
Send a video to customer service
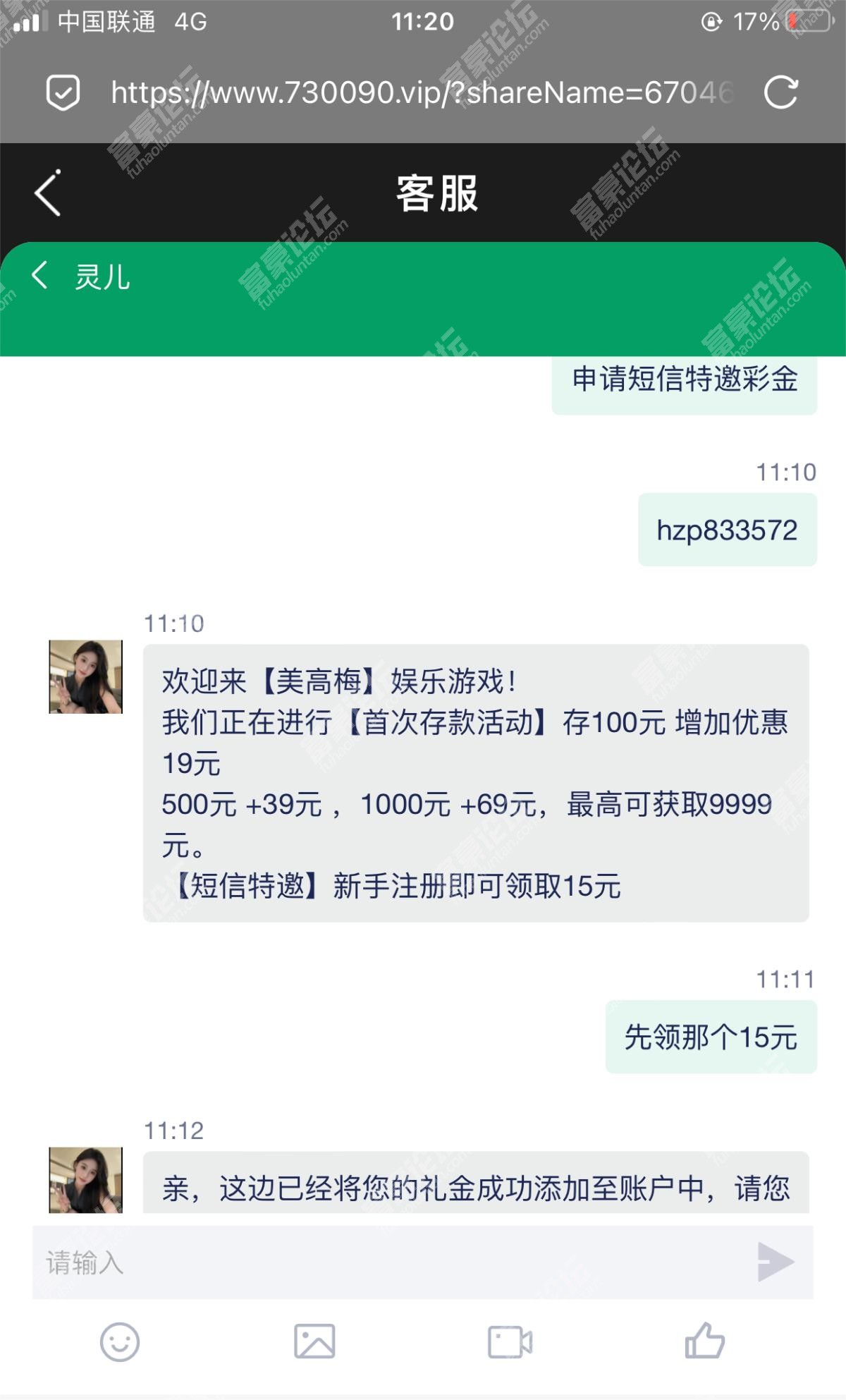click(510, 1341)
